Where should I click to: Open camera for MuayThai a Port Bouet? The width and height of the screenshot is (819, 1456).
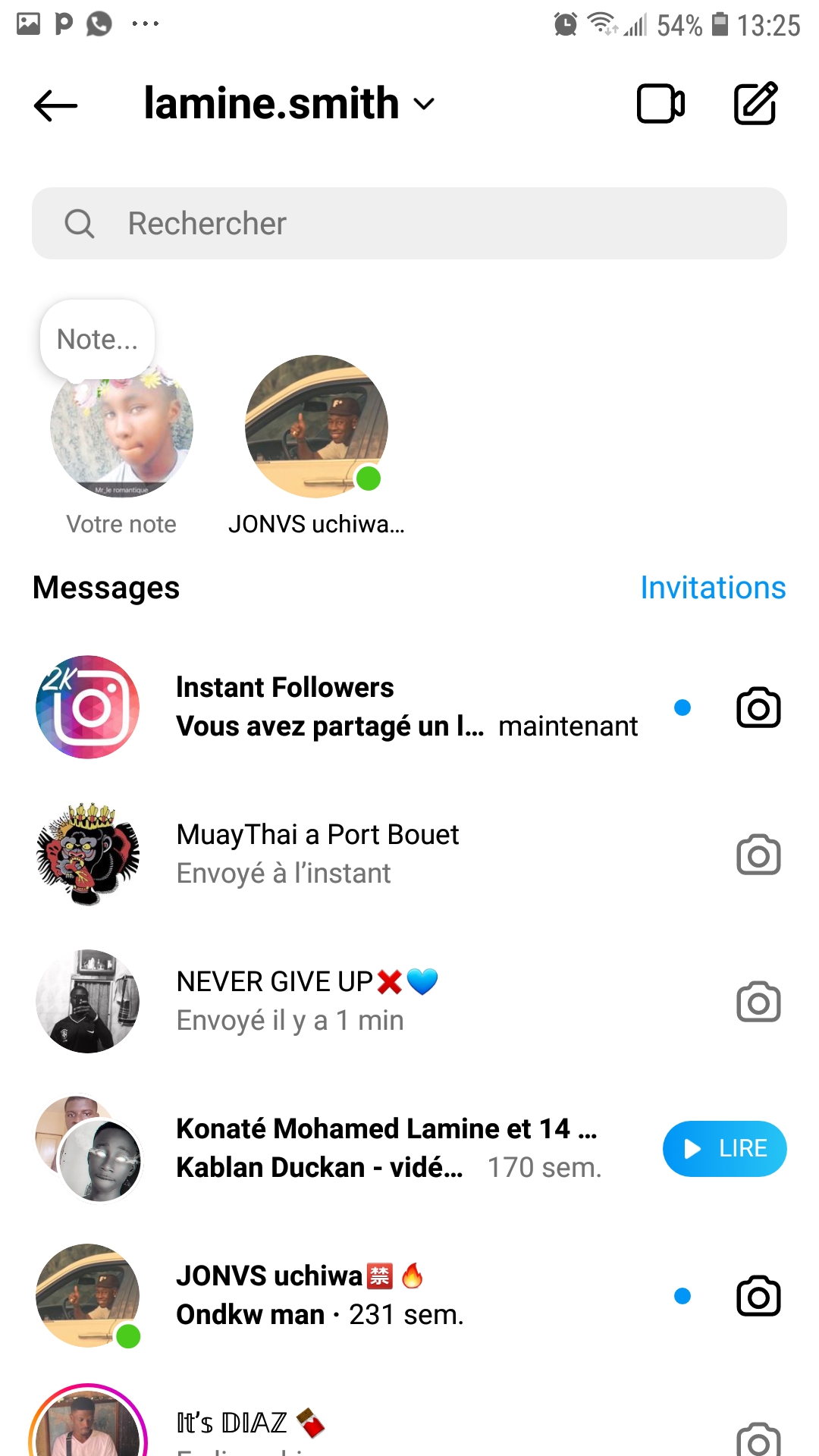tap(758, 855)
